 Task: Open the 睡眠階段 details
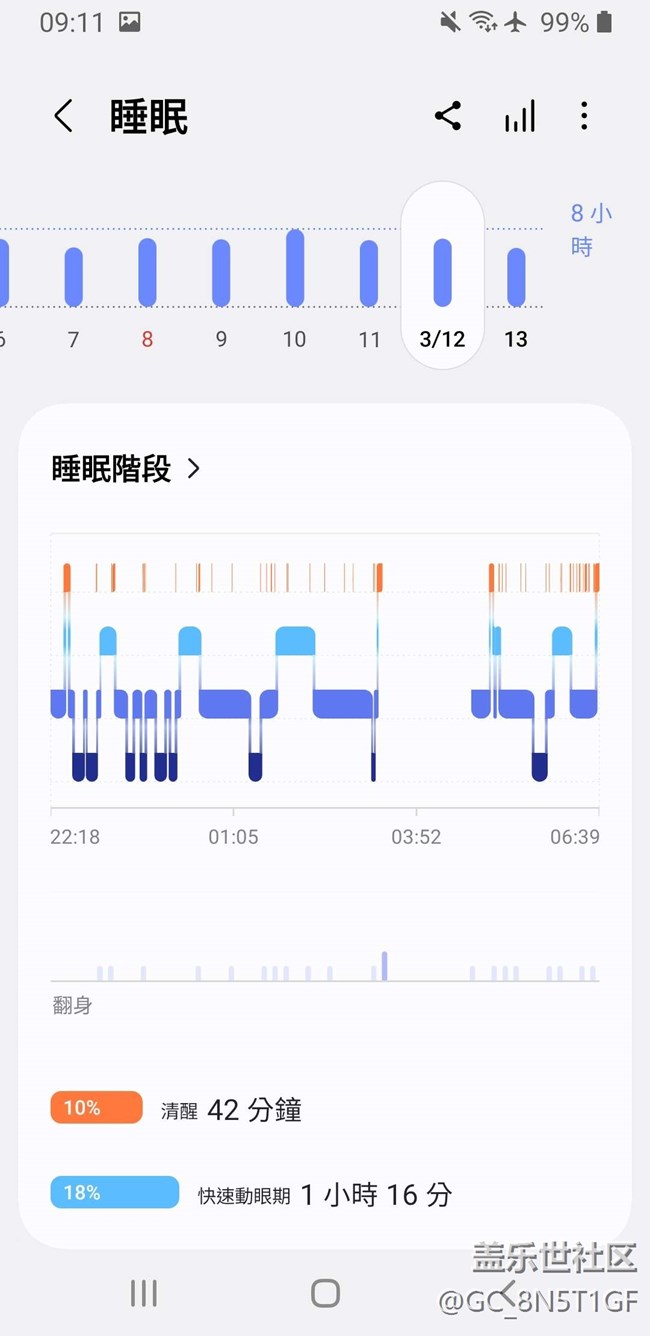(126, 469)
